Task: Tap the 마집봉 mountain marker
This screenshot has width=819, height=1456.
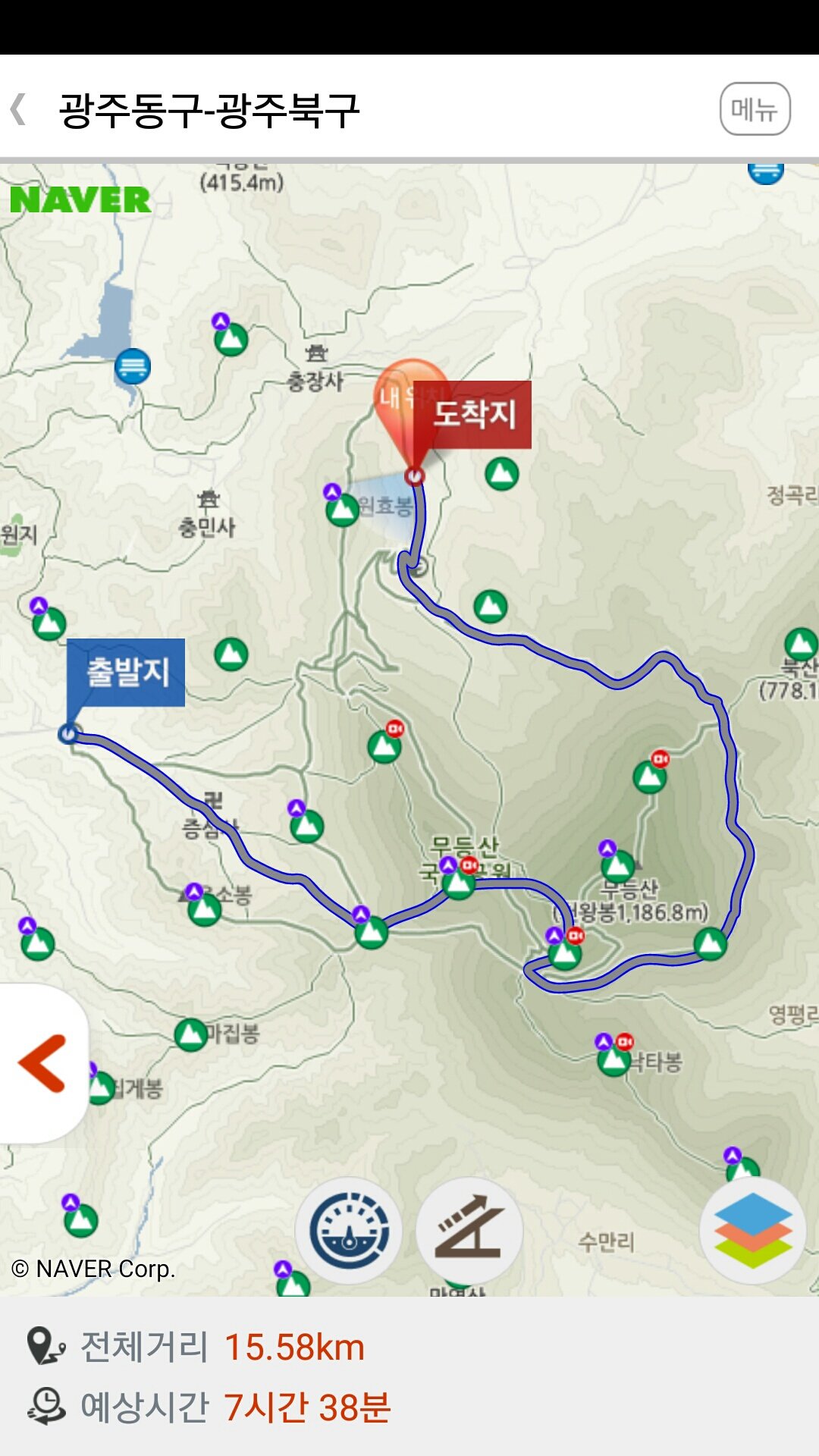Action: [191, 1034]
